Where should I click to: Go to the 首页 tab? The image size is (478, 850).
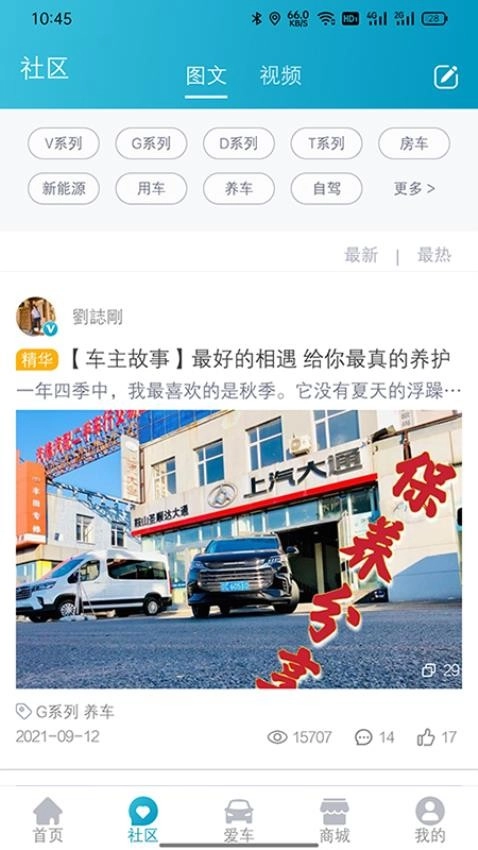tap(48, 819)
